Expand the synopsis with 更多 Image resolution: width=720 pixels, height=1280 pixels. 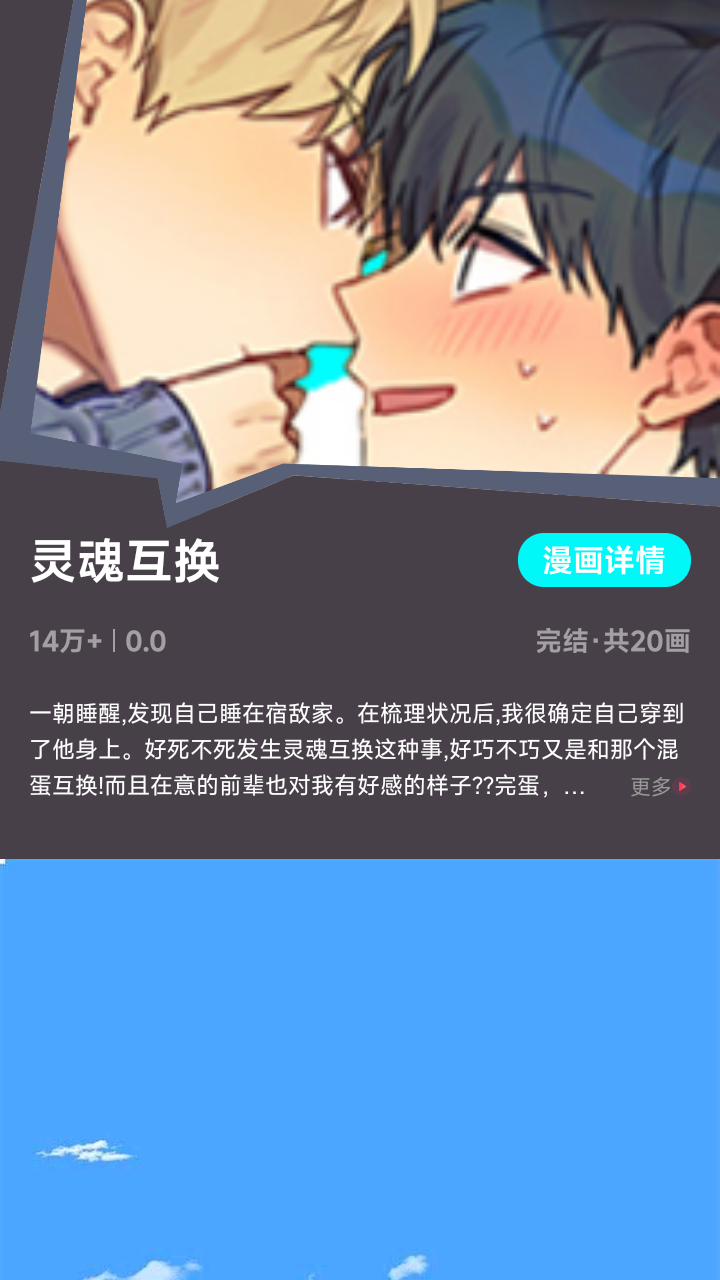tap(659, 787)
